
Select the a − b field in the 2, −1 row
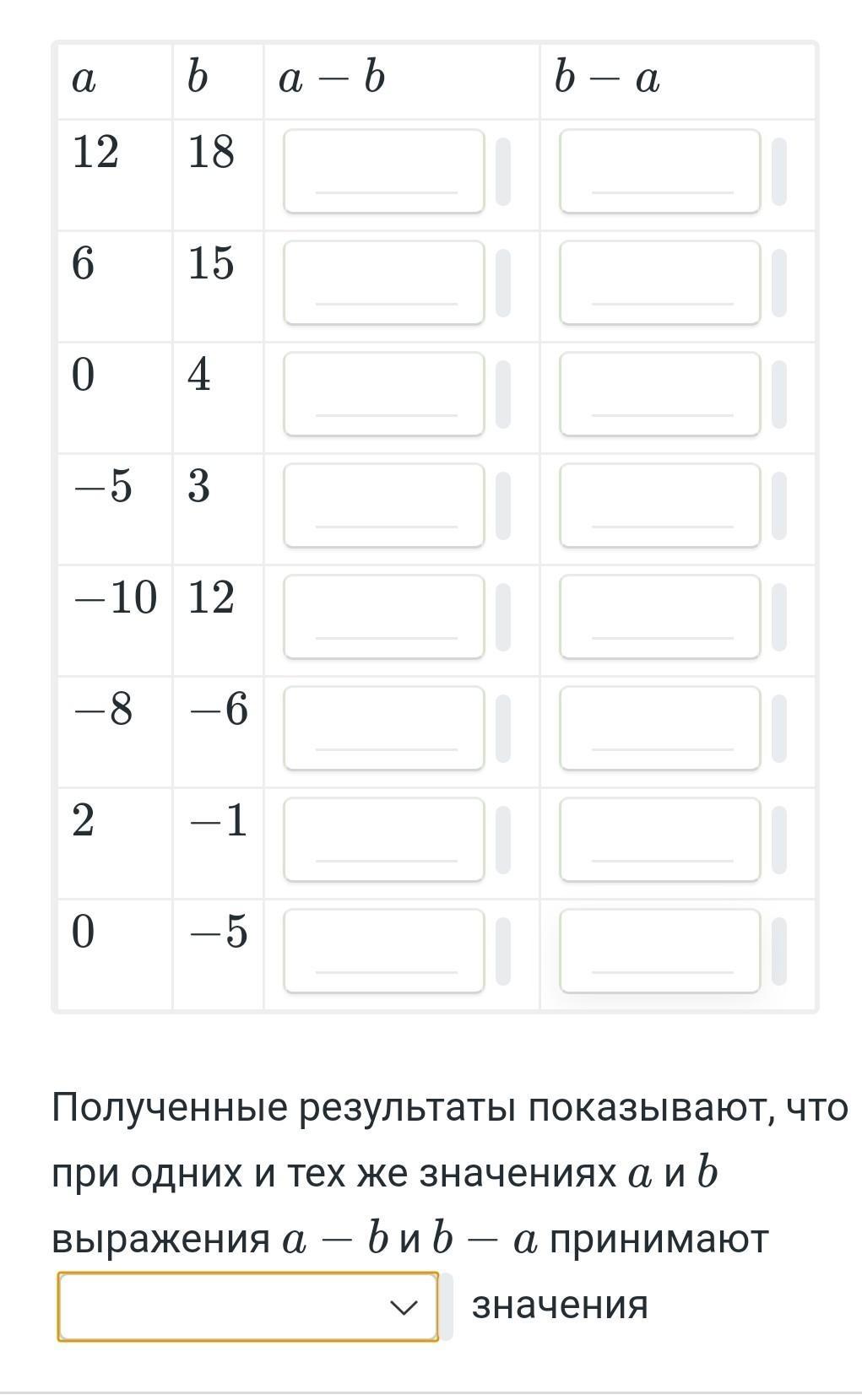384,840
